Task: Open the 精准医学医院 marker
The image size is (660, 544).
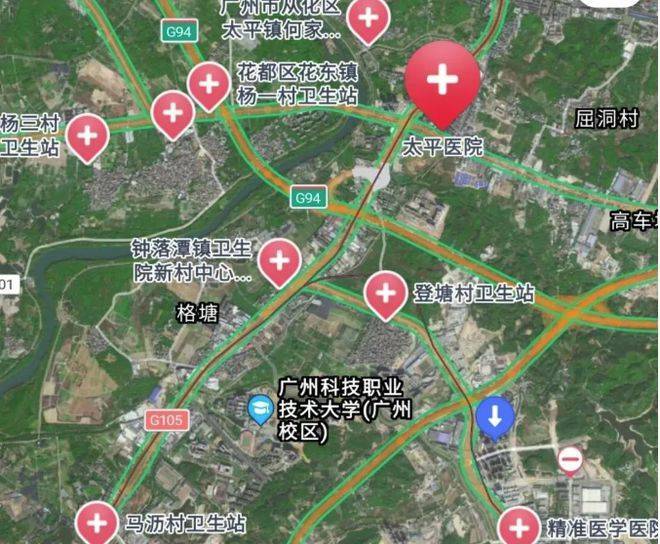Action: coord(519,526)
